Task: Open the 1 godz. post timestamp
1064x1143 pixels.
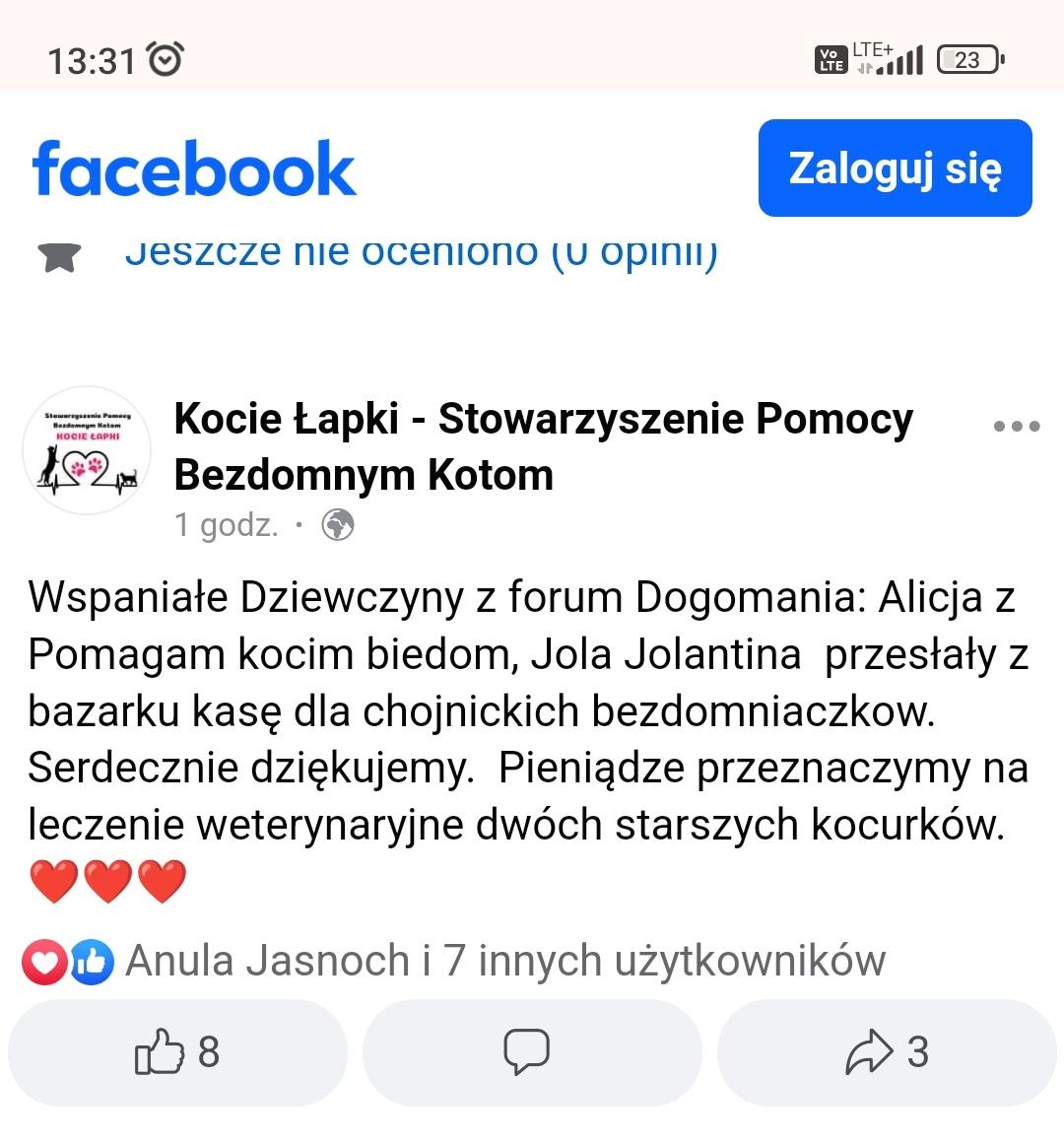Action: tap(226, 525)
